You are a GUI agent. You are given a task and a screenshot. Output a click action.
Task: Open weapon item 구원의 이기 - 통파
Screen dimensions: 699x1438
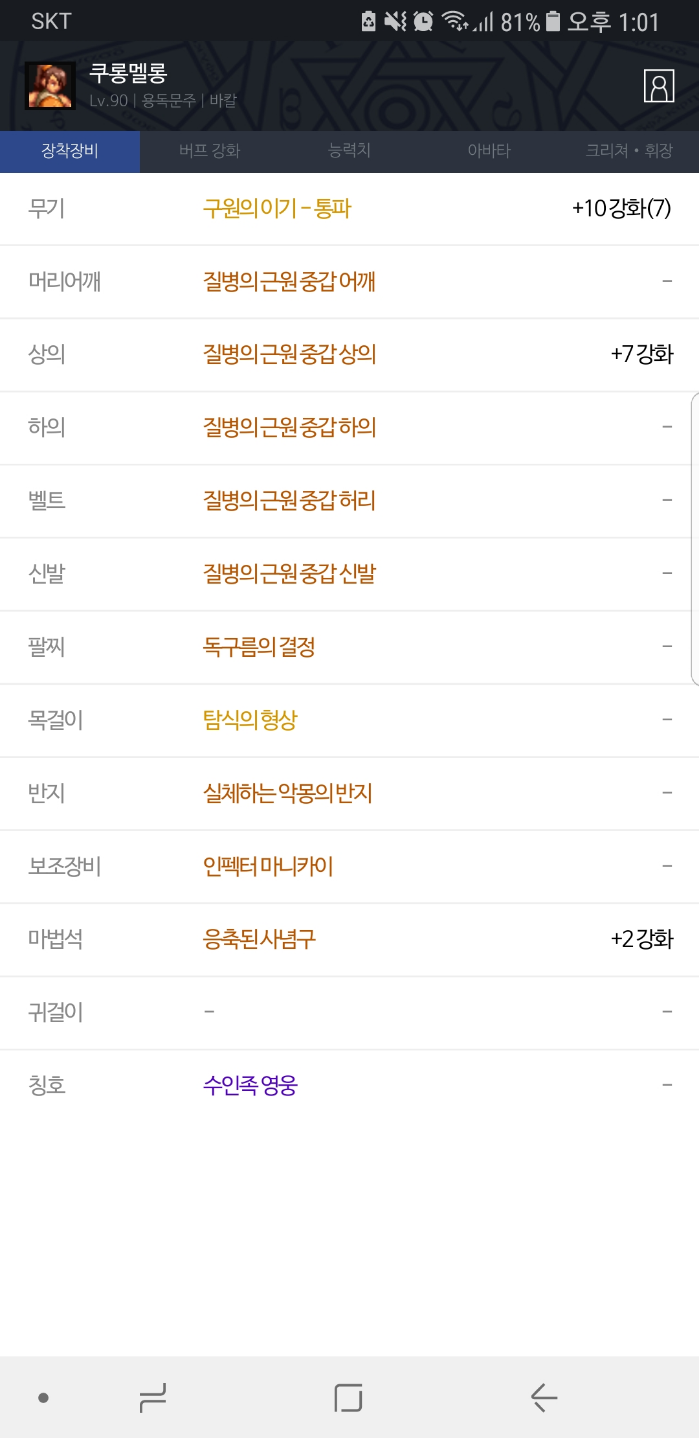(x=277, y=208)
